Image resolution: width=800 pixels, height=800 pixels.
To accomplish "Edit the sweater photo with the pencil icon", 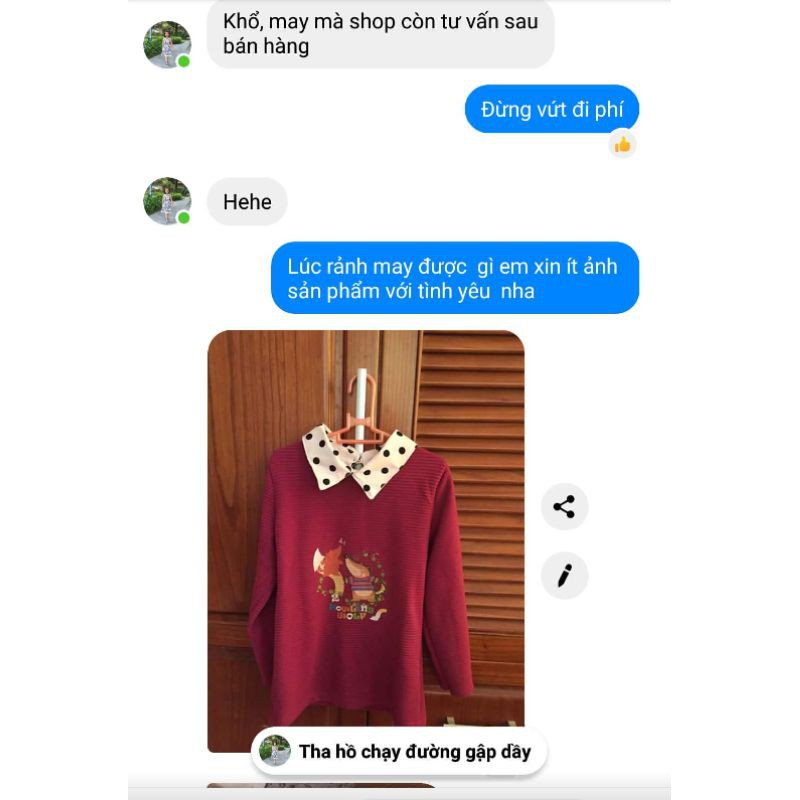I will tap(564, 576).
